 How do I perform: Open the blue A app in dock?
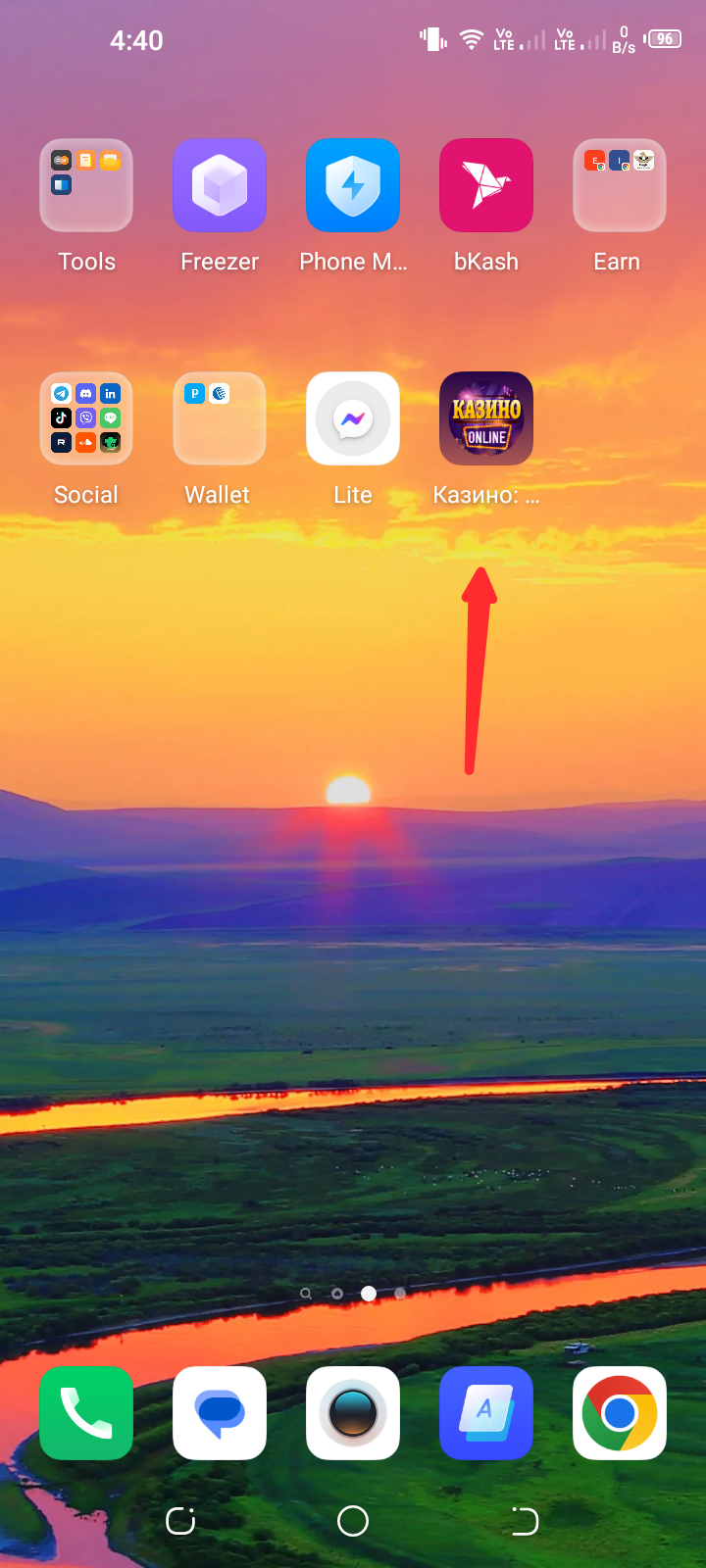click(486, 1413)
